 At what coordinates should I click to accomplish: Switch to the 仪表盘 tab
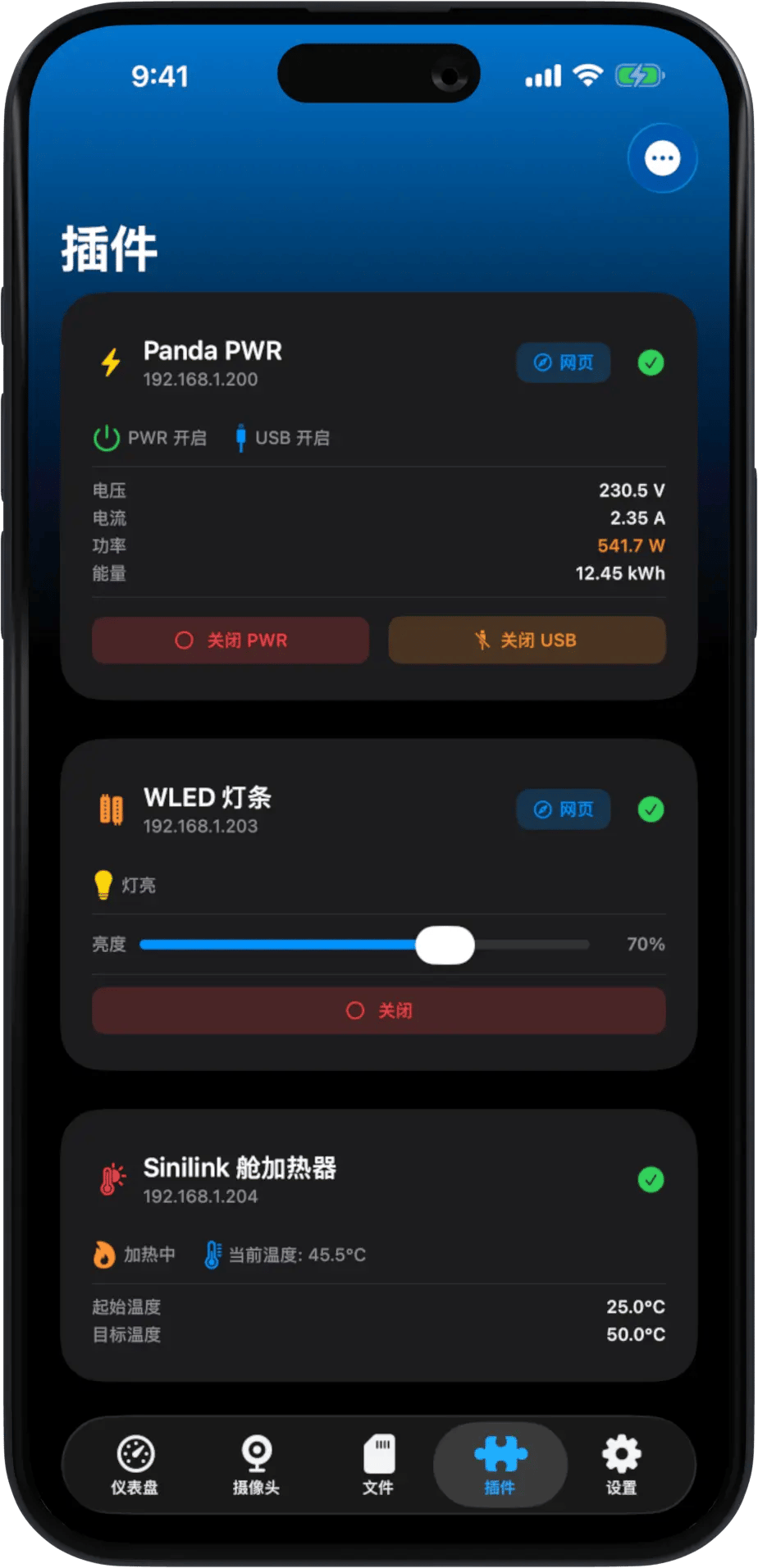point(135,1465)
